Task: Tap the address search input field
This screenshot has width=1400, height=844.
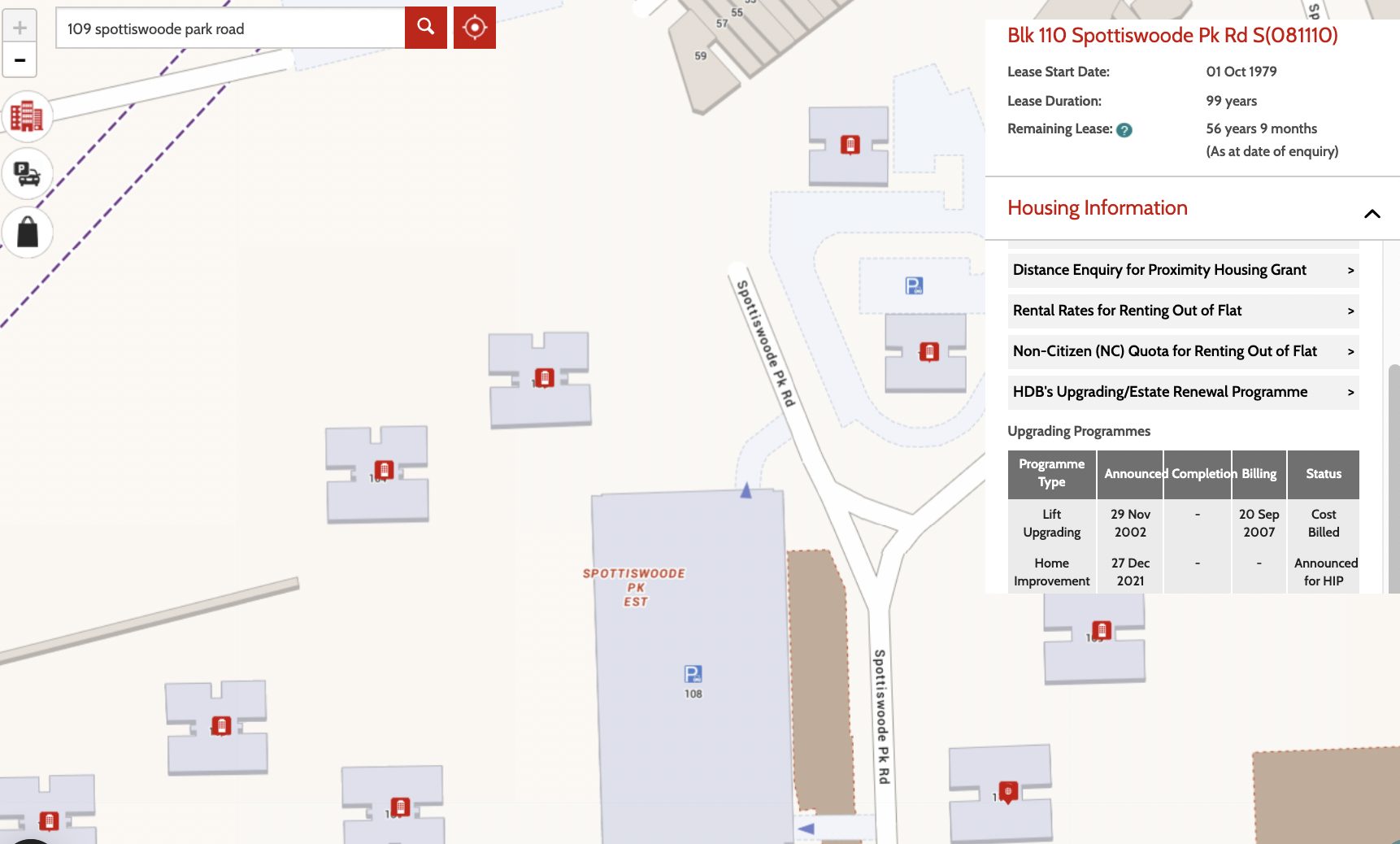Action: click(x=231, y=28)
